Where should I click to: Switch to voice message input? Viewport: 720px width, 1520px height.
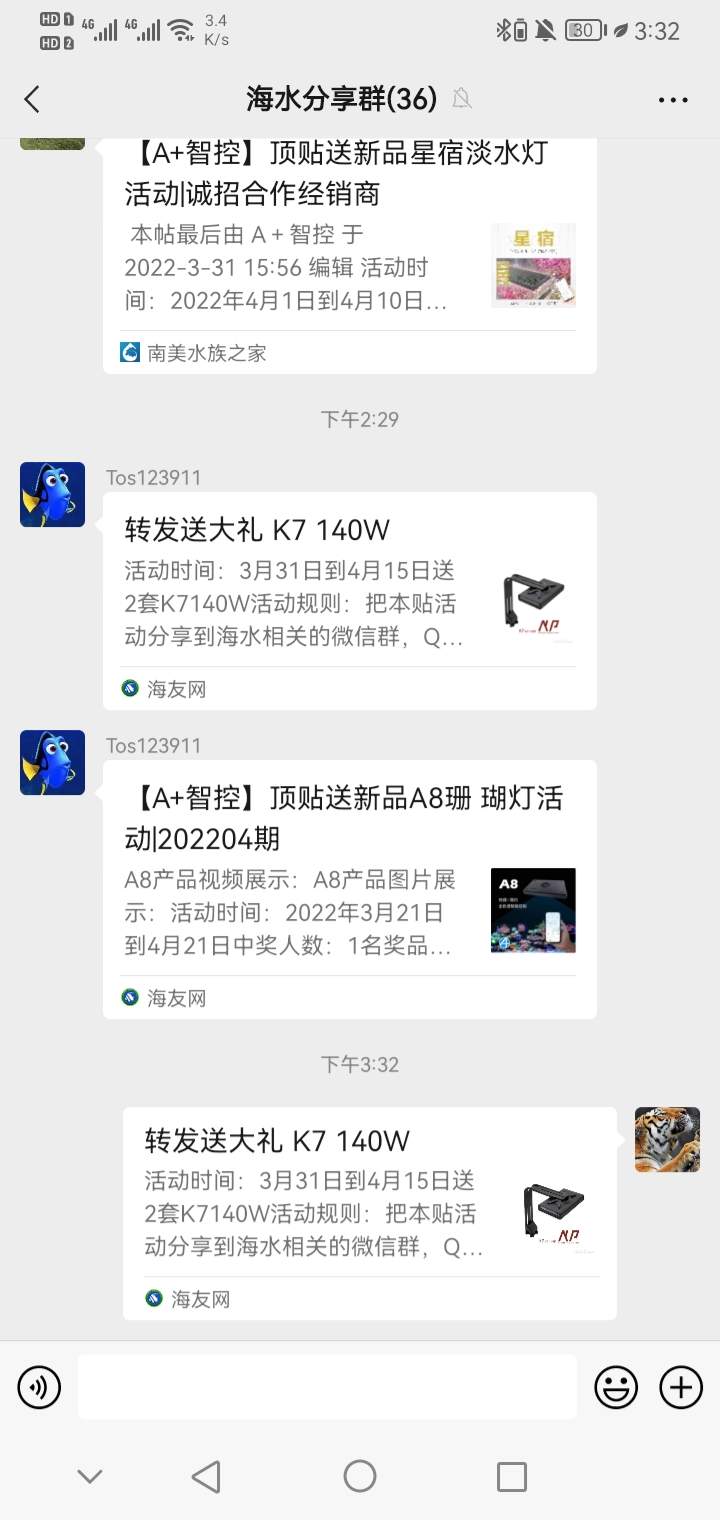[39, 1387]
